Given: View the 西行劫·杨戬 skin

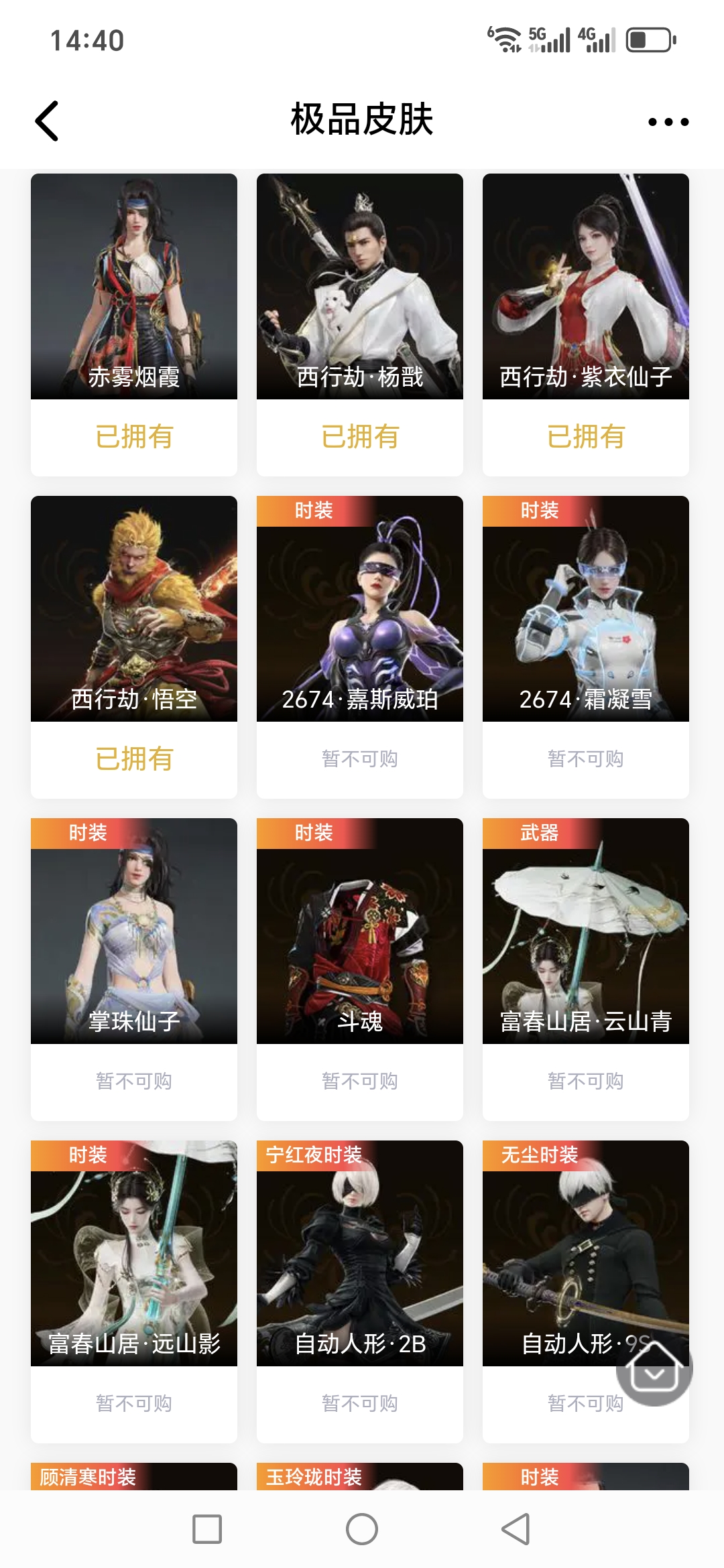Looking at the screenshot, I should click(x=360, y=287).
